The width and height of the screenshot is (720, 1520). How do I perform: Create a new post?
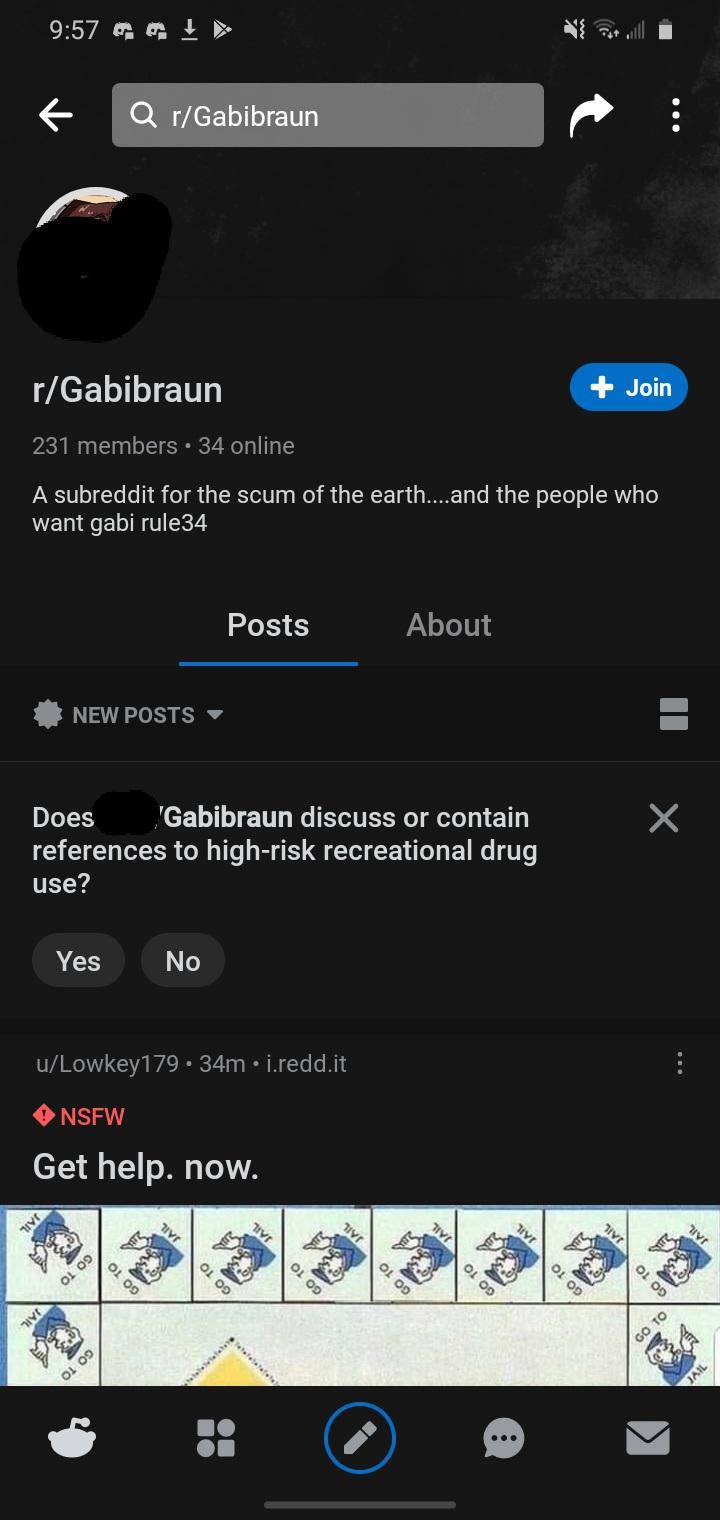(x=360, y=1439)
